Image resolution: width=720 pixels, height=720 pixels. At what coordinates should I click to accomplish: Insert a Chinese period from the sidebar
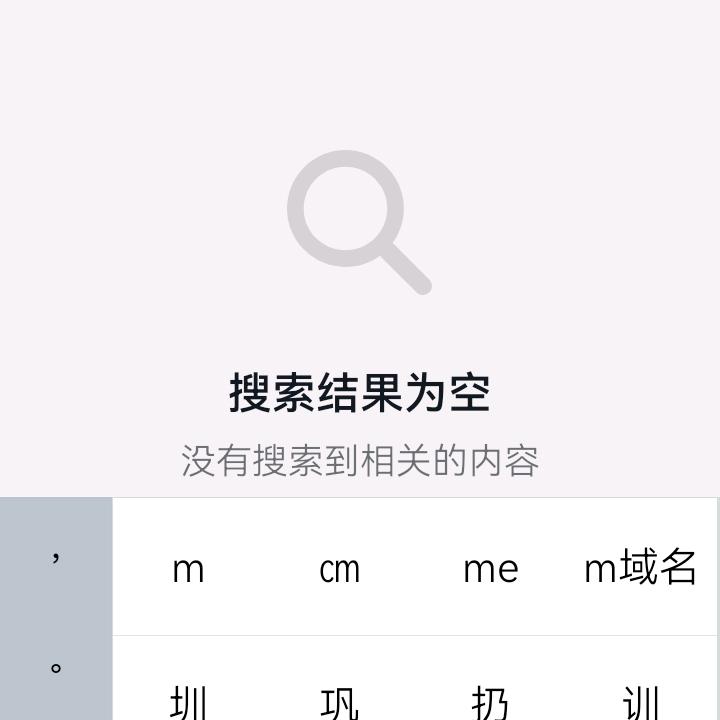tap(56, 668)
